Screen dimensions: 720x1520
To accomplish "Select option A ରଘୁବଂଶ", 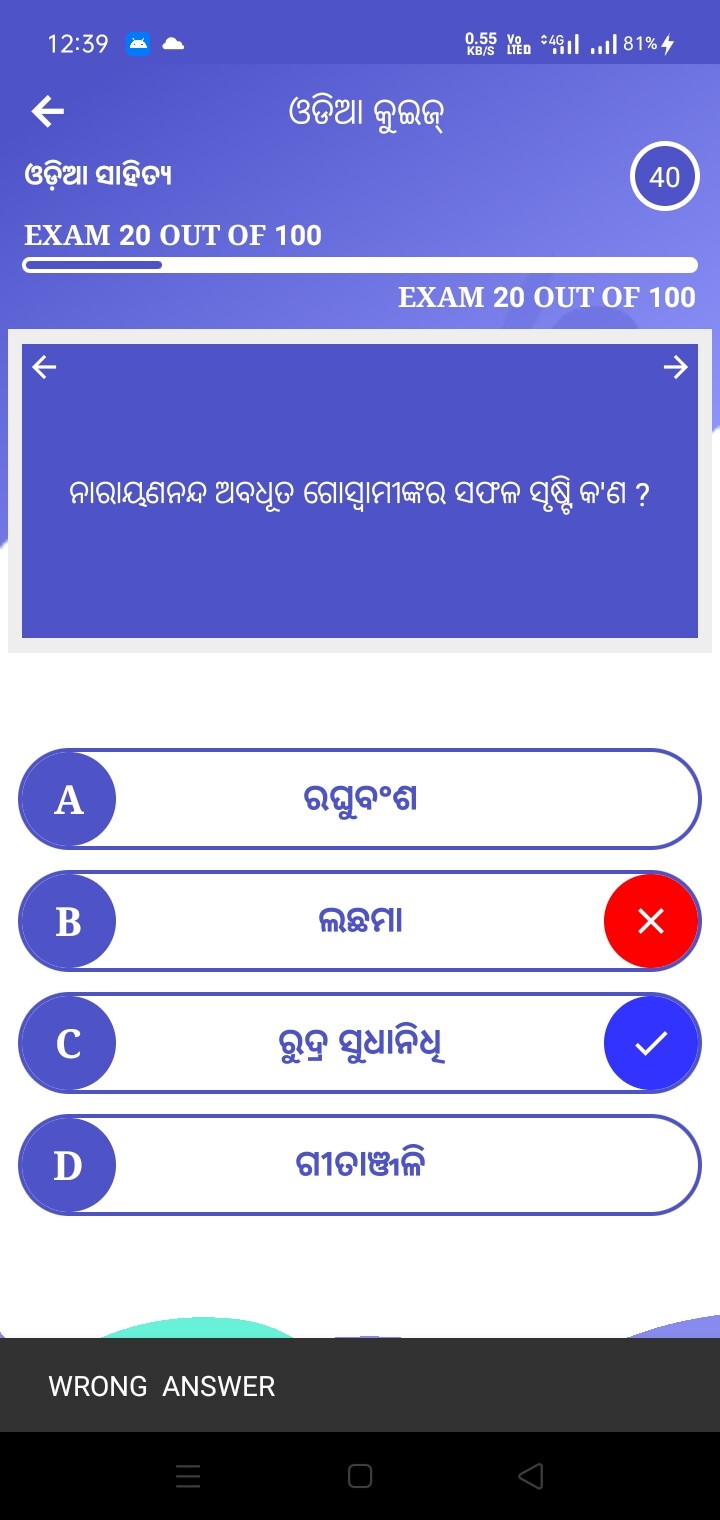I will [x=360, y=799].
